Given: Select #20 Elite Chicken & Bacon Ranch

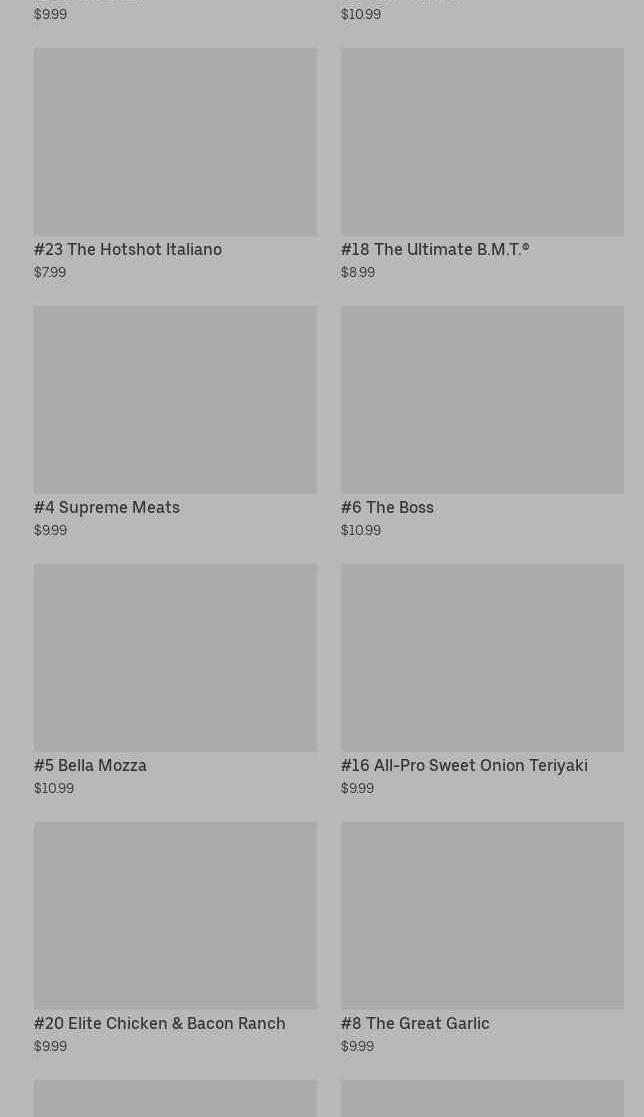Looking at the screenshot, I should coord(175,938).
